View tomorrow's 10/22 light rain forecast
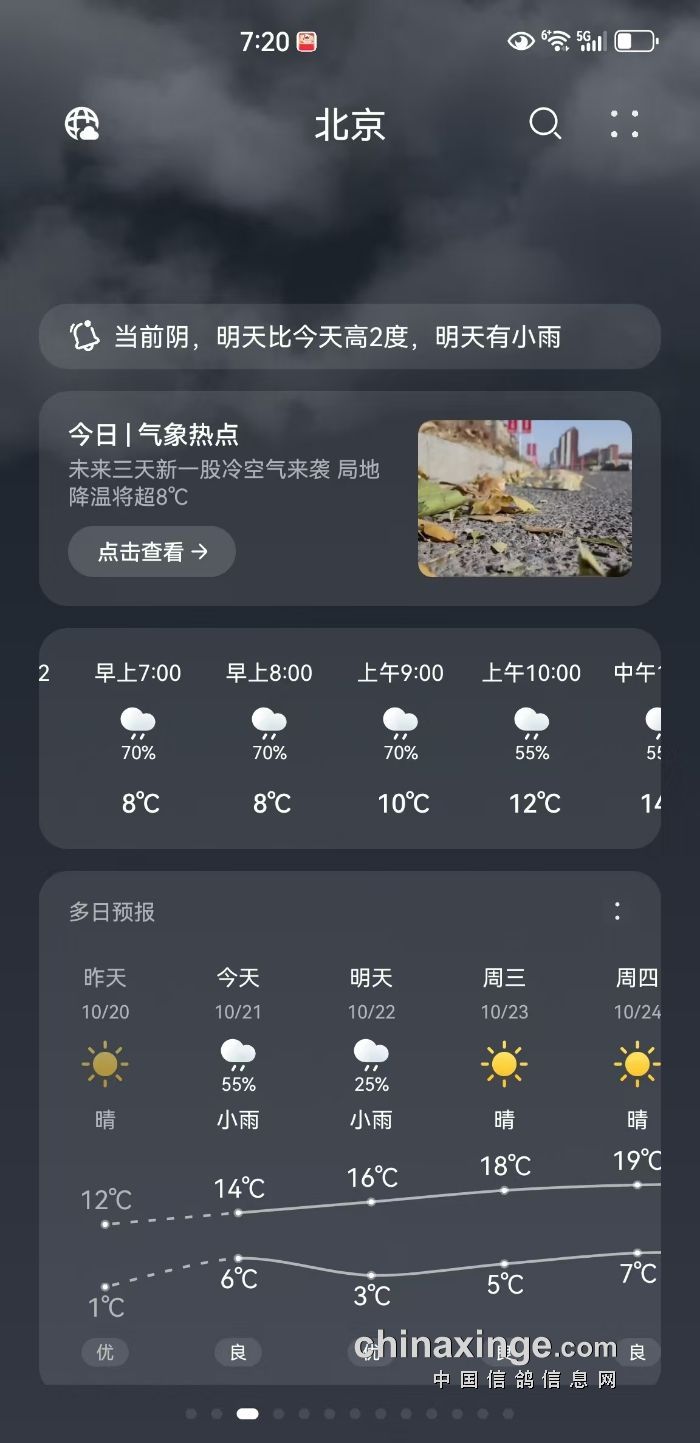 (371, 1050)
